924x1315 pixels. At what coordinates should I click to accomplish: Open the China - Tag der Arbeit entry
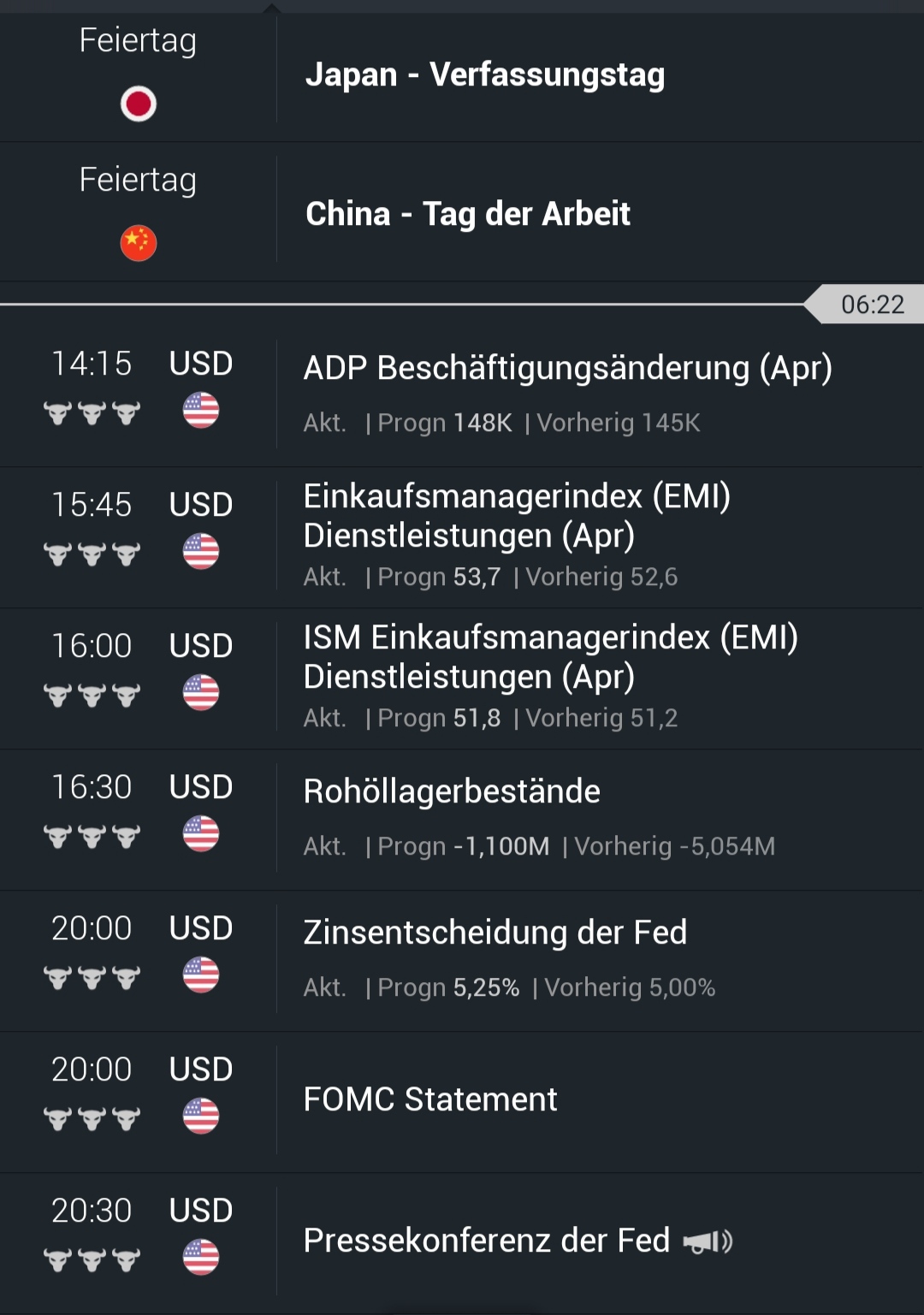469,214
